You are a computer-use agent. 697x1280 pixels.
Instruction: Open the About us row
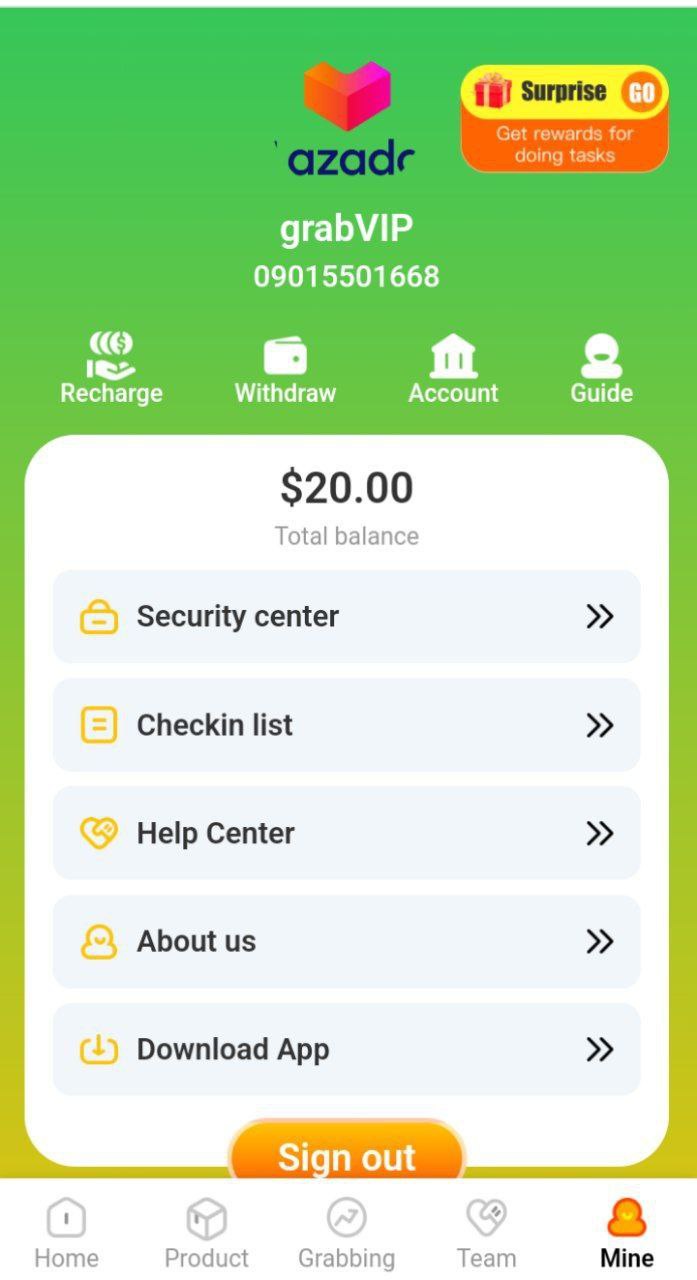[346, 941]
